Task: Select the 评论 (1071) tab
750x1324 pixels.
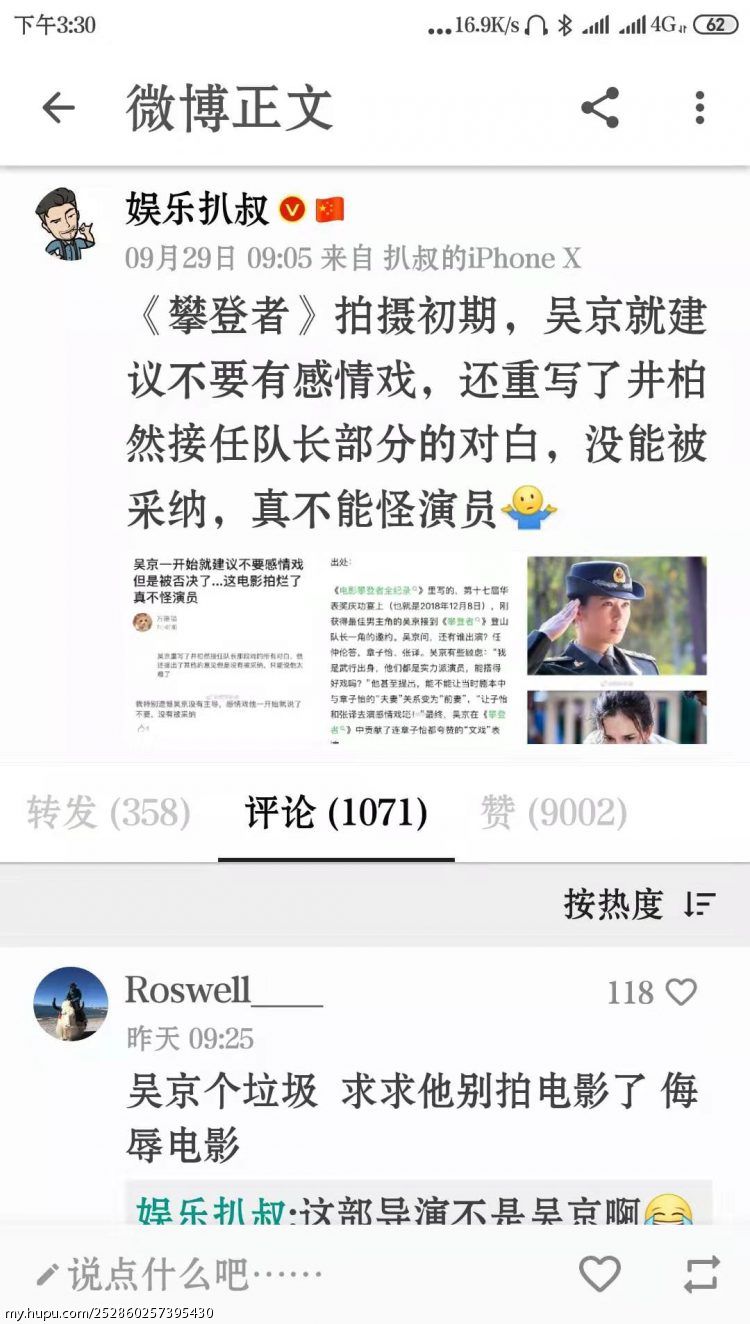Action: (x=336, y=813)
